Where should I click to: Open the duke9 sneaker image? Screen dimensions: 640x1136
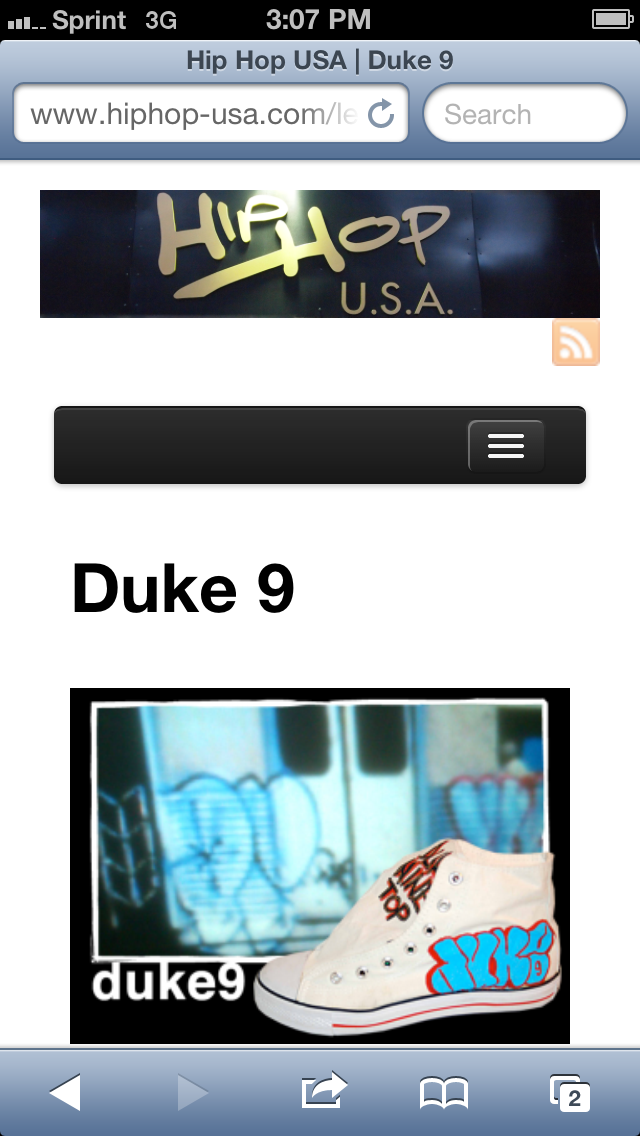coord(320,866)
